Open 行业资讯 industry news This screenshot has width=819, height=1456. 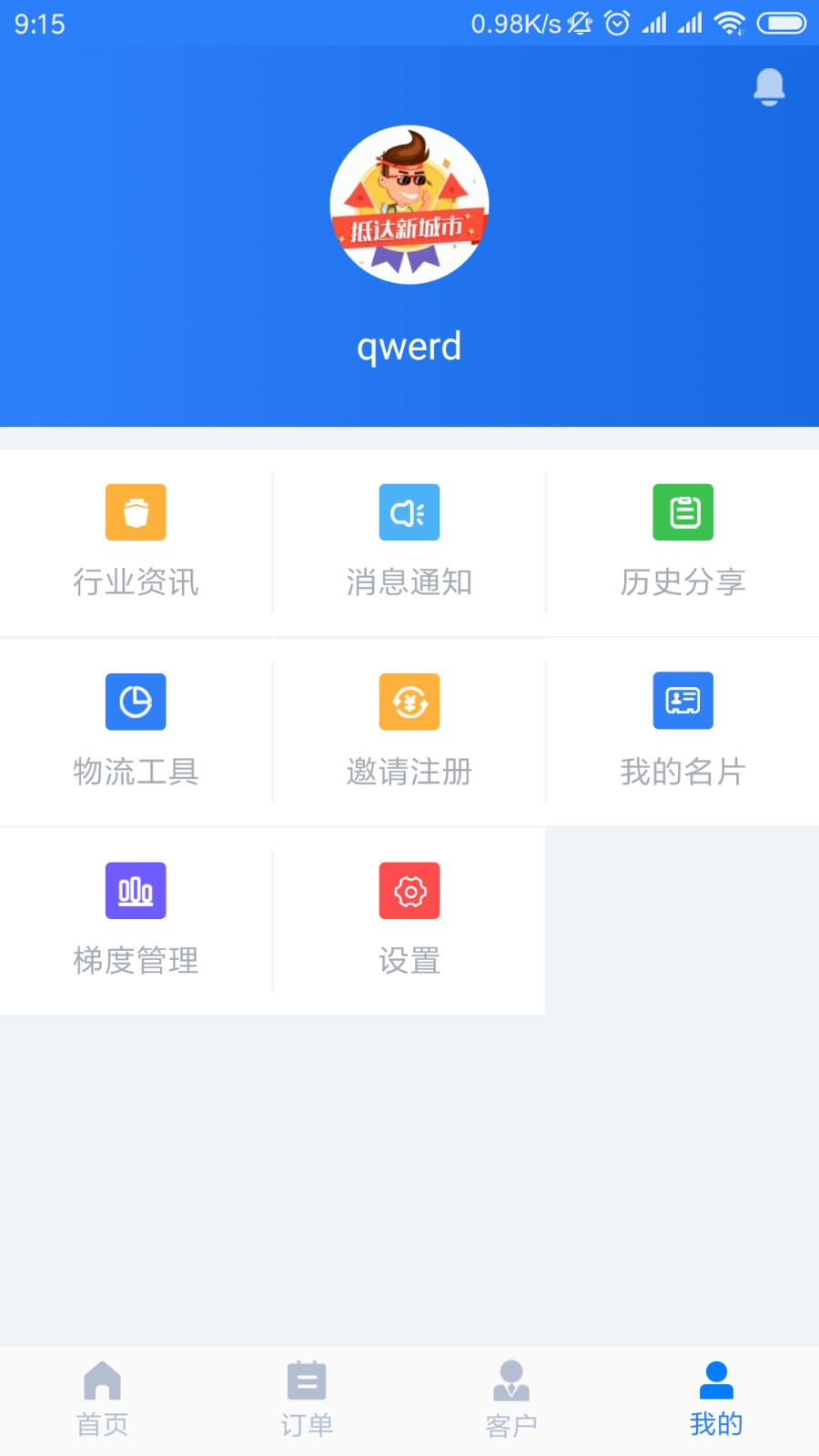pos(136,543)
